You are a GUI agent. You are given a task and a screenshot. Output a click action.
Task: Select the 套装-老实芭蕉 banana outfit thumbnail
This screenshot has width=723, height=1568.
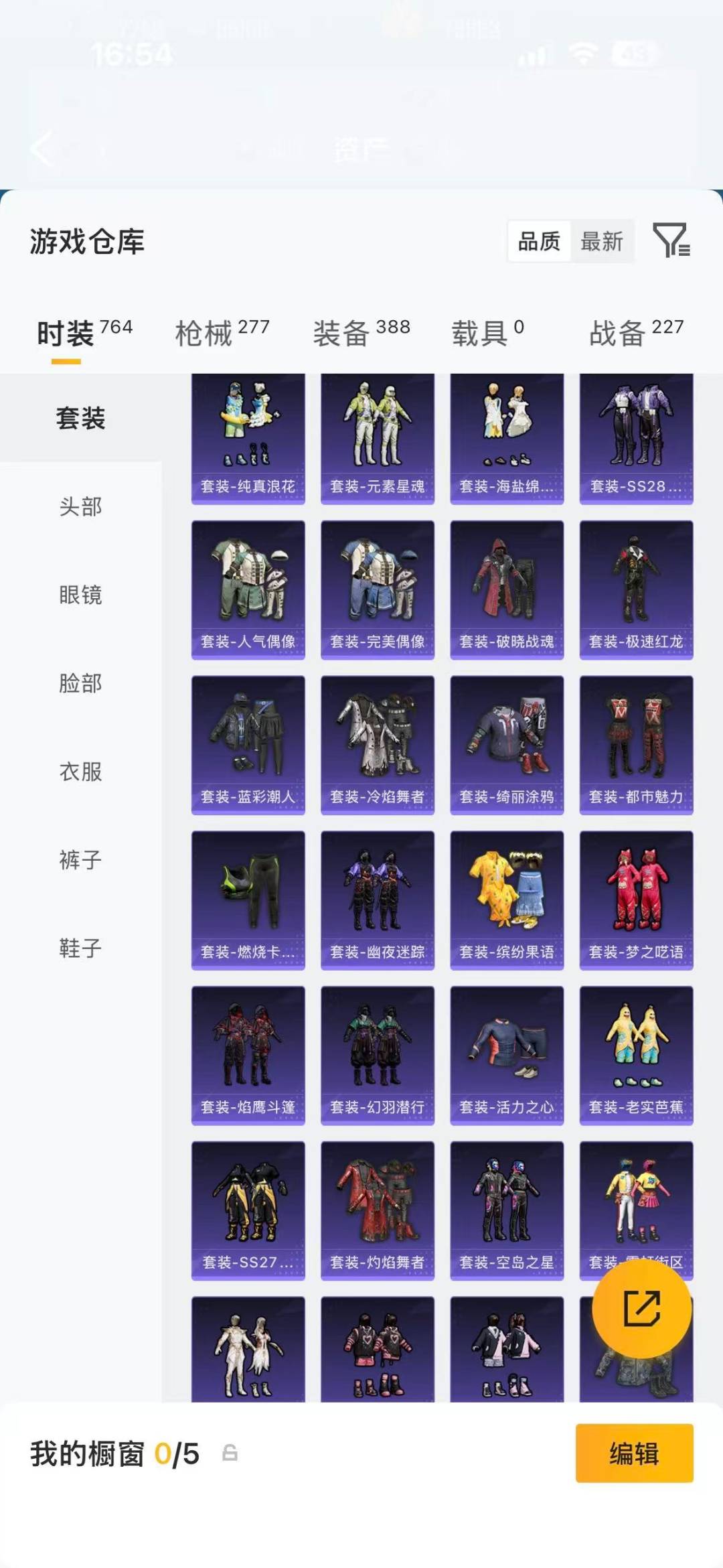coord(636,1056)
